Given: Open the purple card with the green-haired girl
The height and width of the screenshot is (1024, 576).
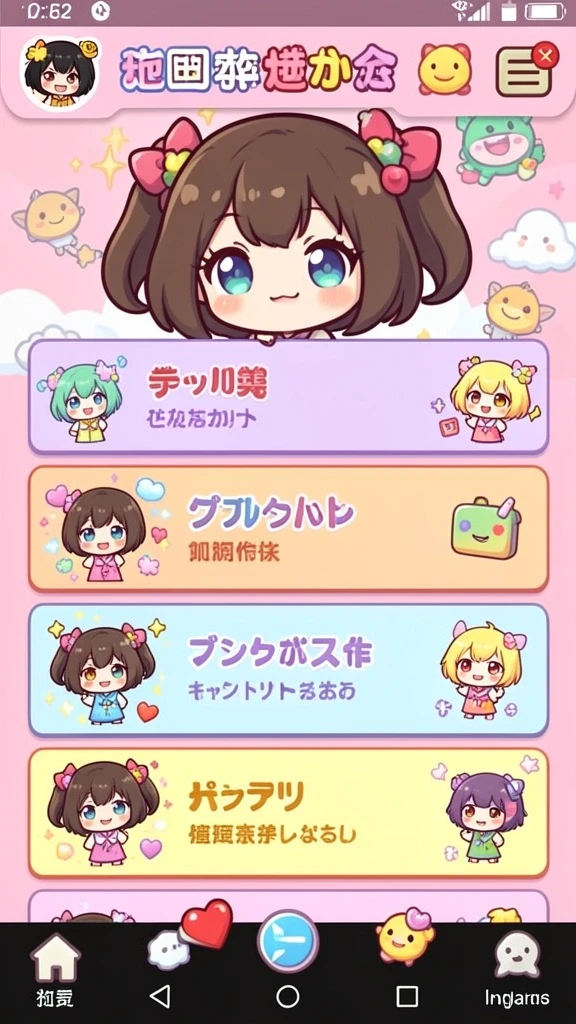Looking at the screenshot, I should click(288, 396).
